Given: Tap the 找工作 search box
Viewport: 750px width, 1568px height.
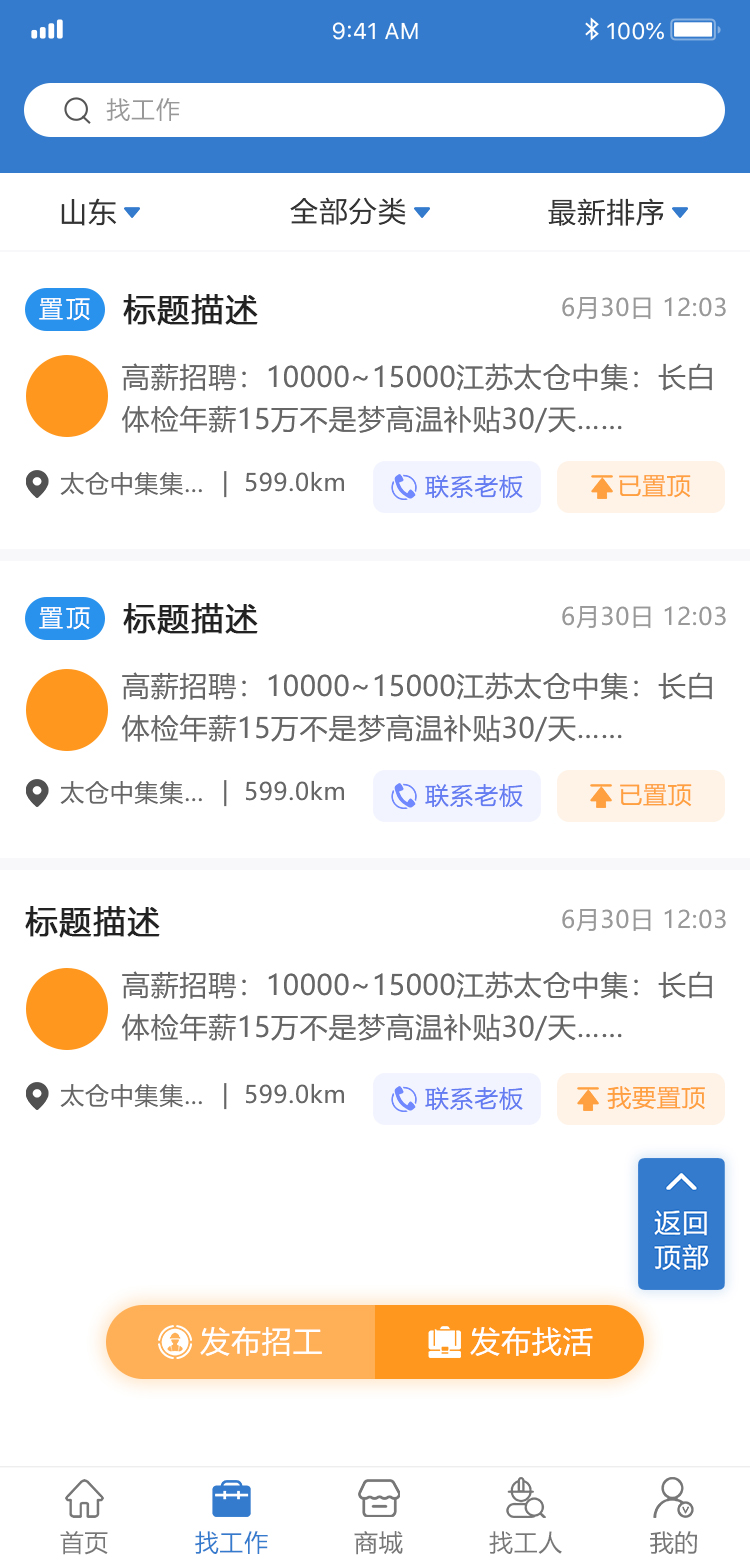Looking at the screenshot, I should (x=374, y=110).
